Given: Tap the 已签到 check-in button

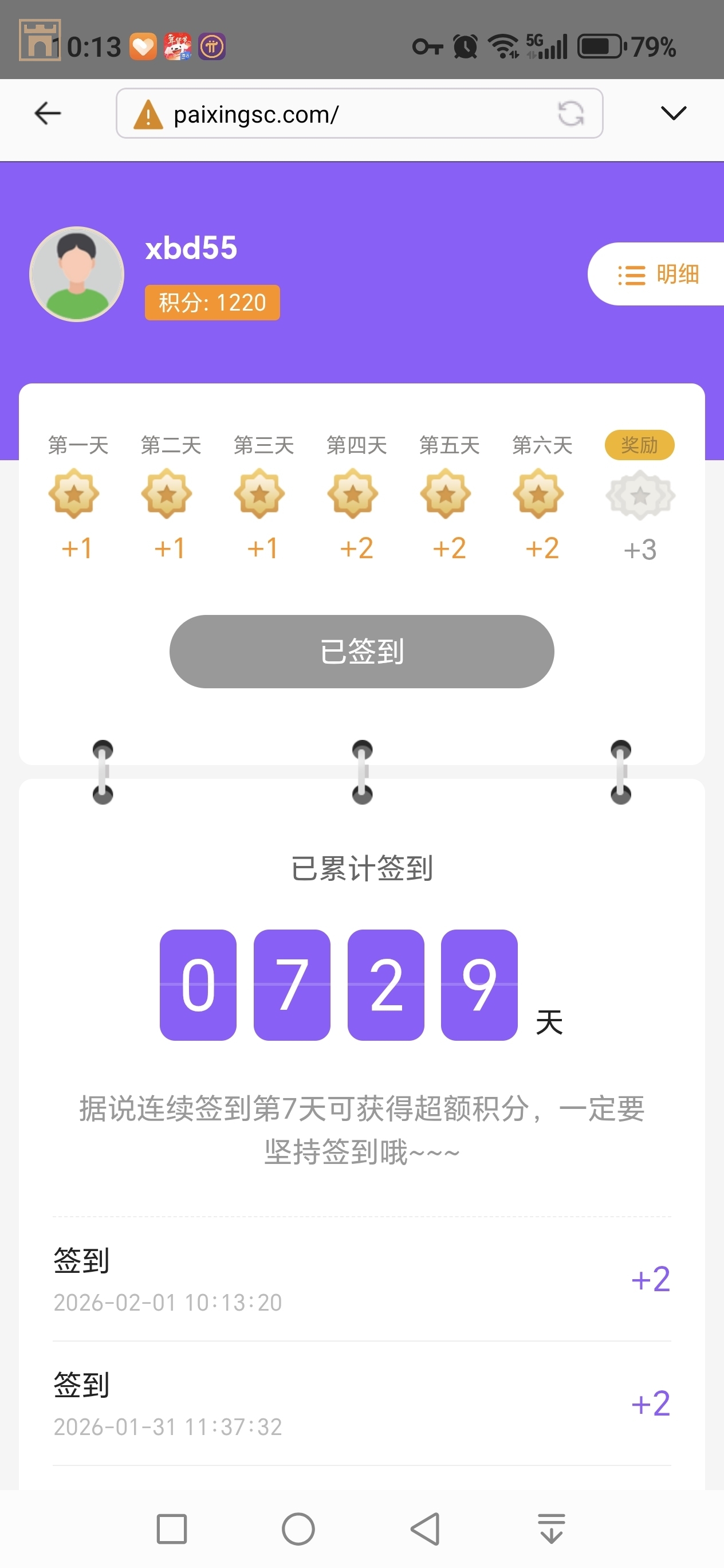Looking at the screenshot, I should (361, 651).
